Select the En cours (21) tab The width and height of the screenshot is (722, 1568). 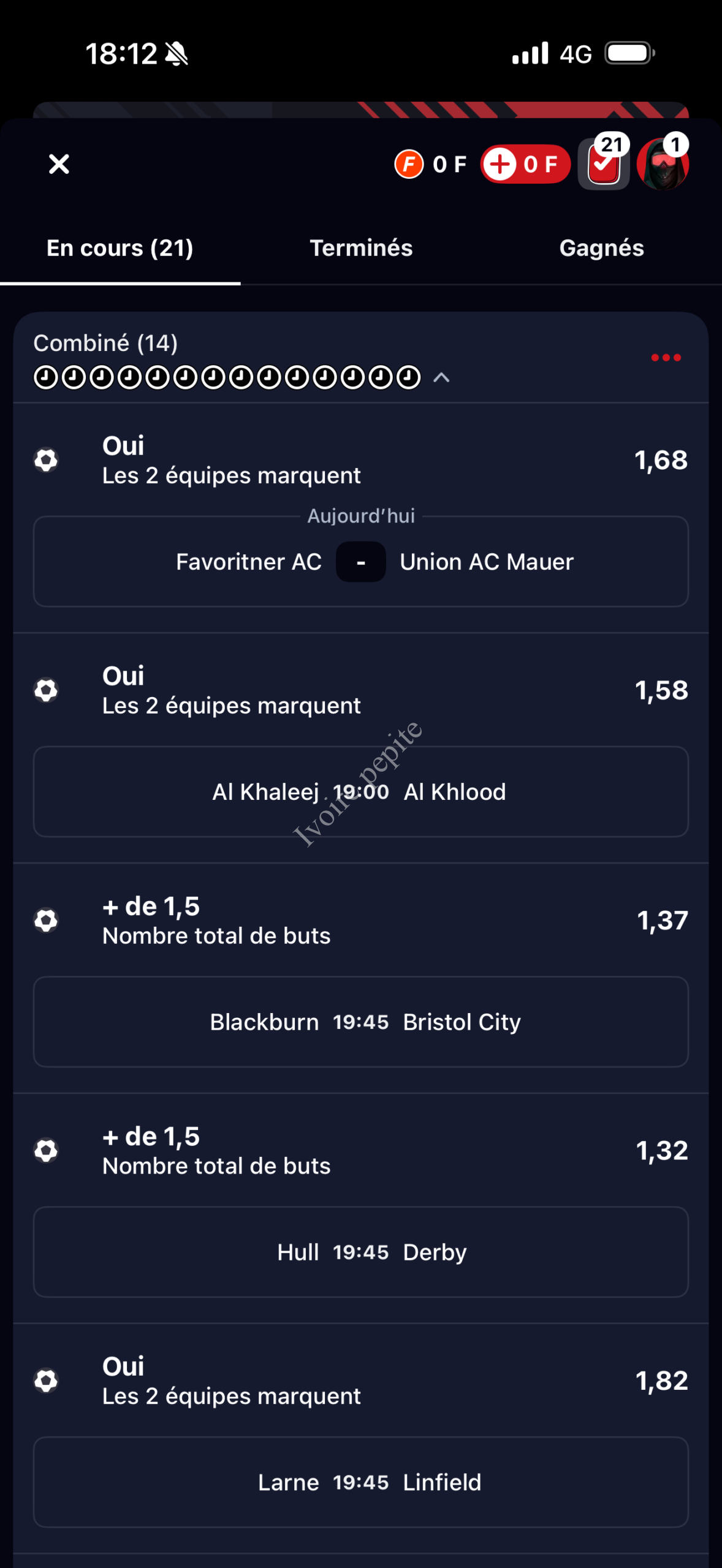pos(120,248)
